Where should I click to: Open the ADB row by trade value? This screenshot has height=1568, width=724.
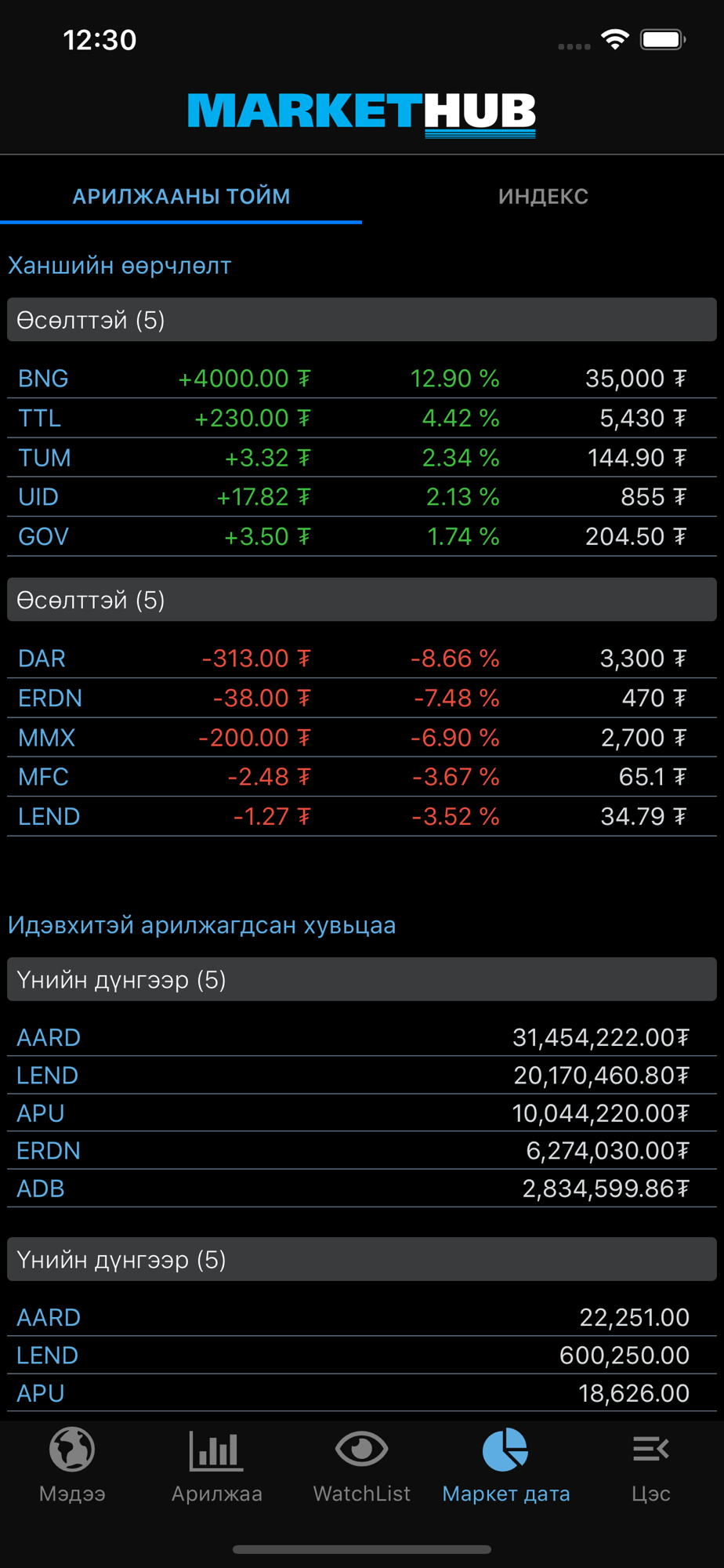click(x=362, y=1189)
